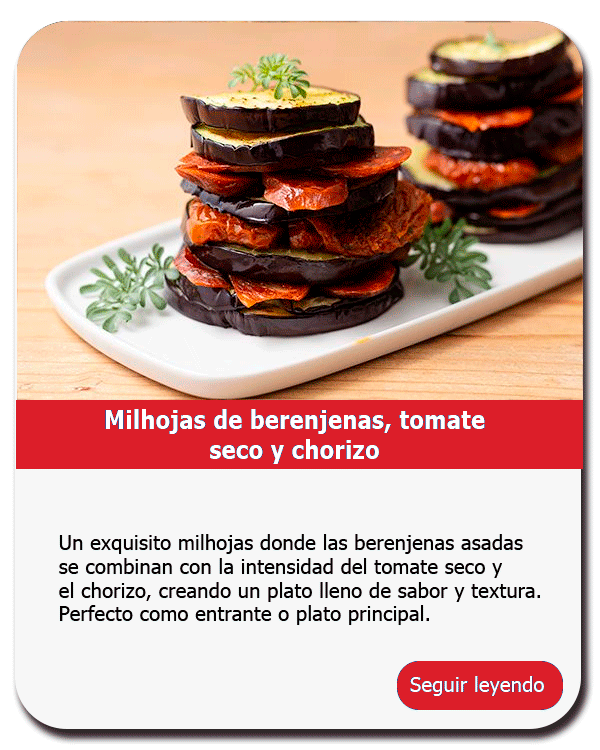Open the milhojas de berenjenas recipe photo
This screenshot has height=750, width=600.
click(299, 211)
